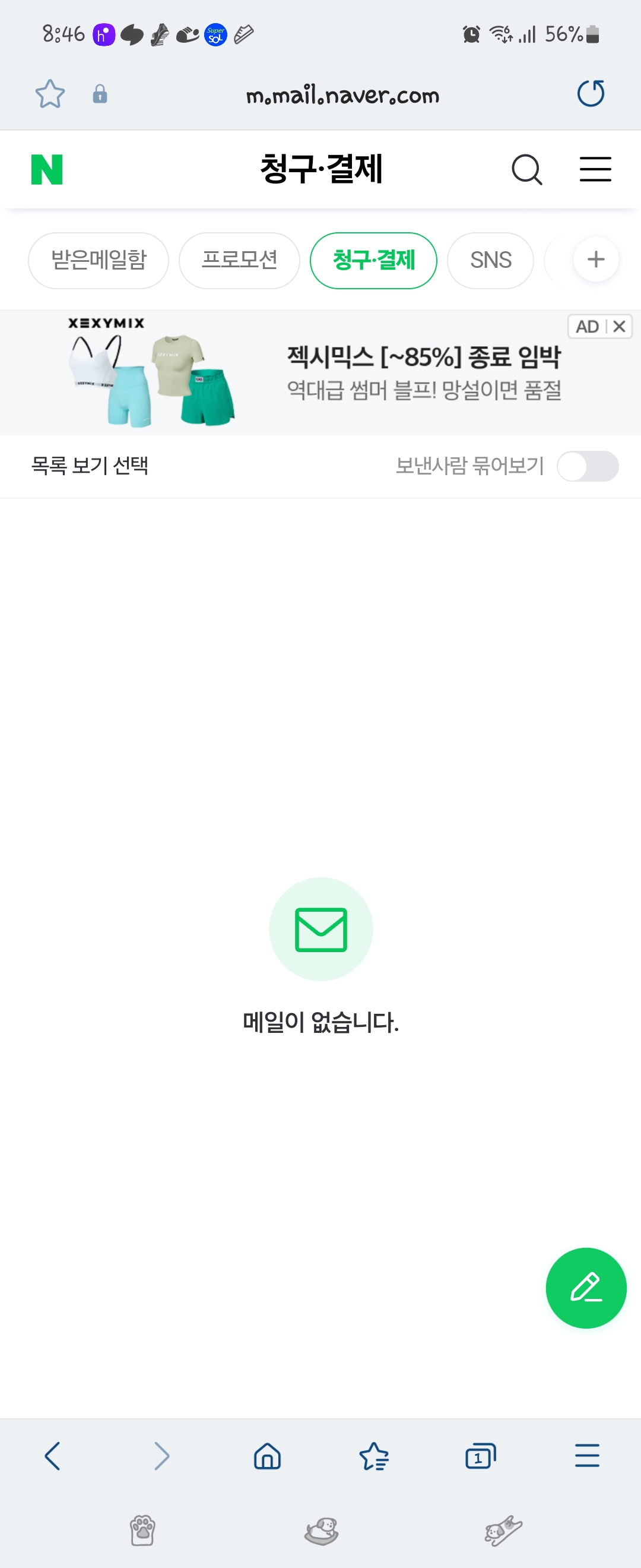
Task: Compose a new mail with green pencil button
Action: (x=586, y=1288)
